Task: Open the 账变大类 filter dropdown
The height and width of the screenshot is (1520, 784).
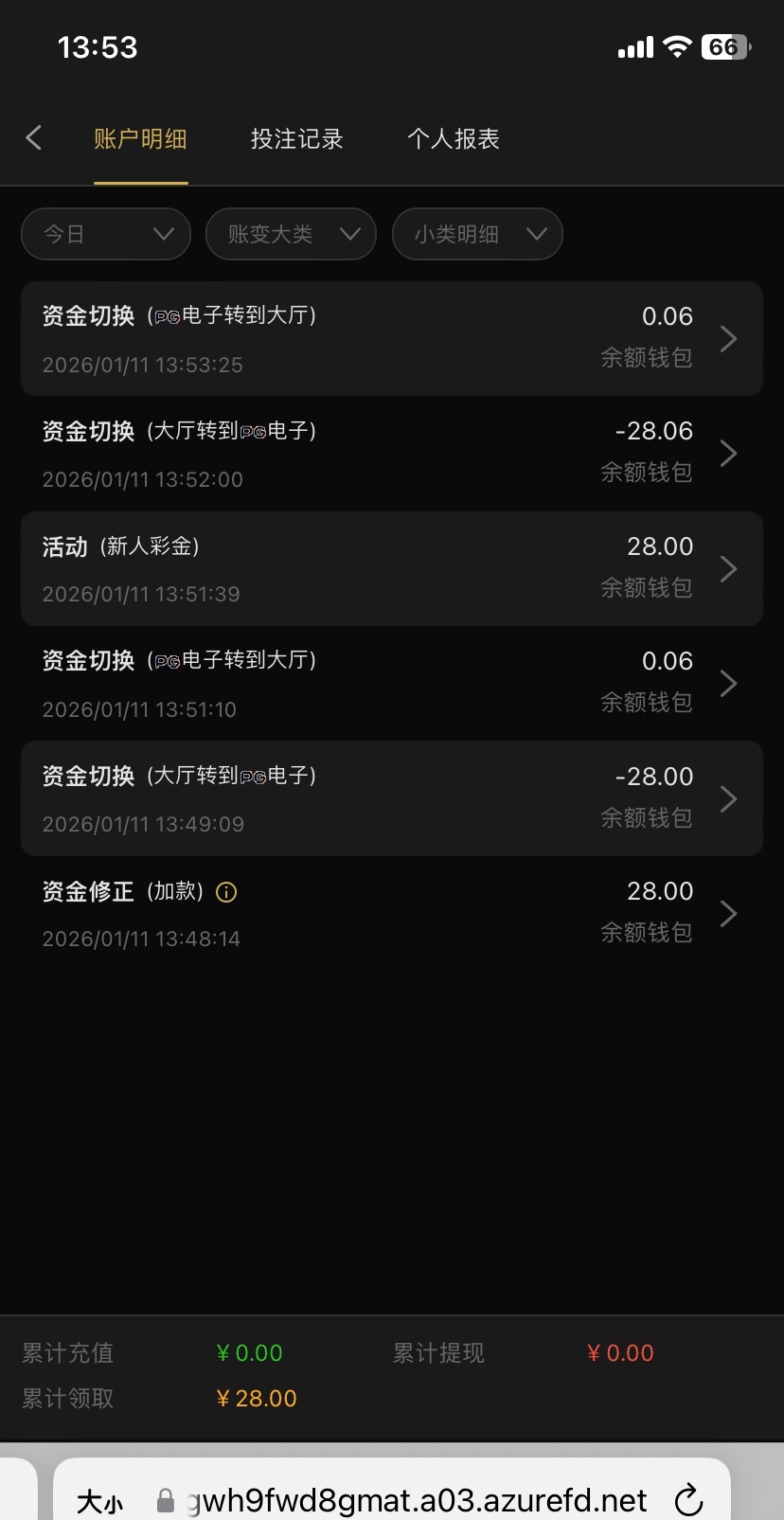Action: pyautogui.click(x=291, y=234)
